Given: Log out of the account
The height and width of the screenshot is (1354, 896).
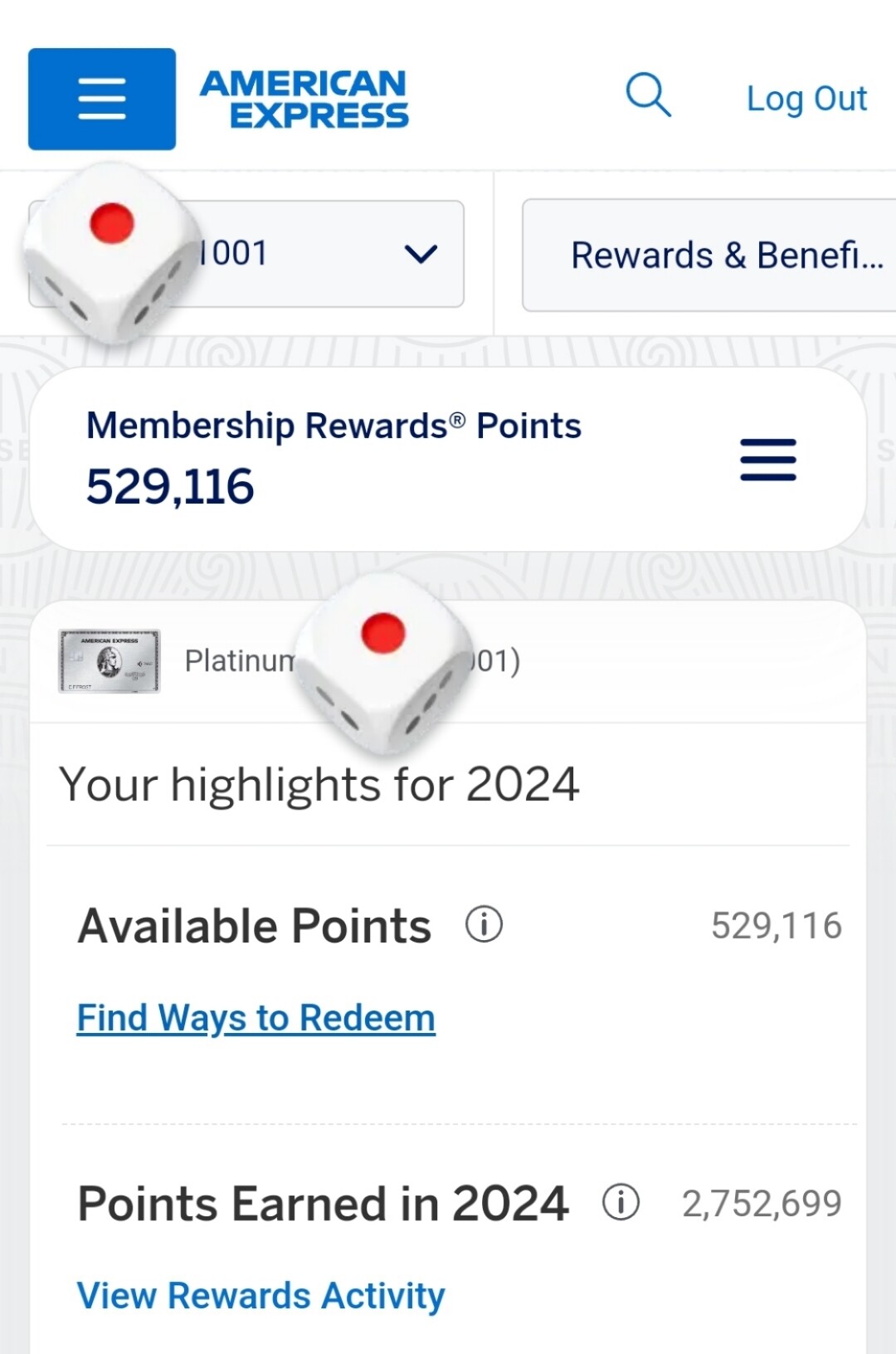Looking at the screenshot, I should pos(806,99).
